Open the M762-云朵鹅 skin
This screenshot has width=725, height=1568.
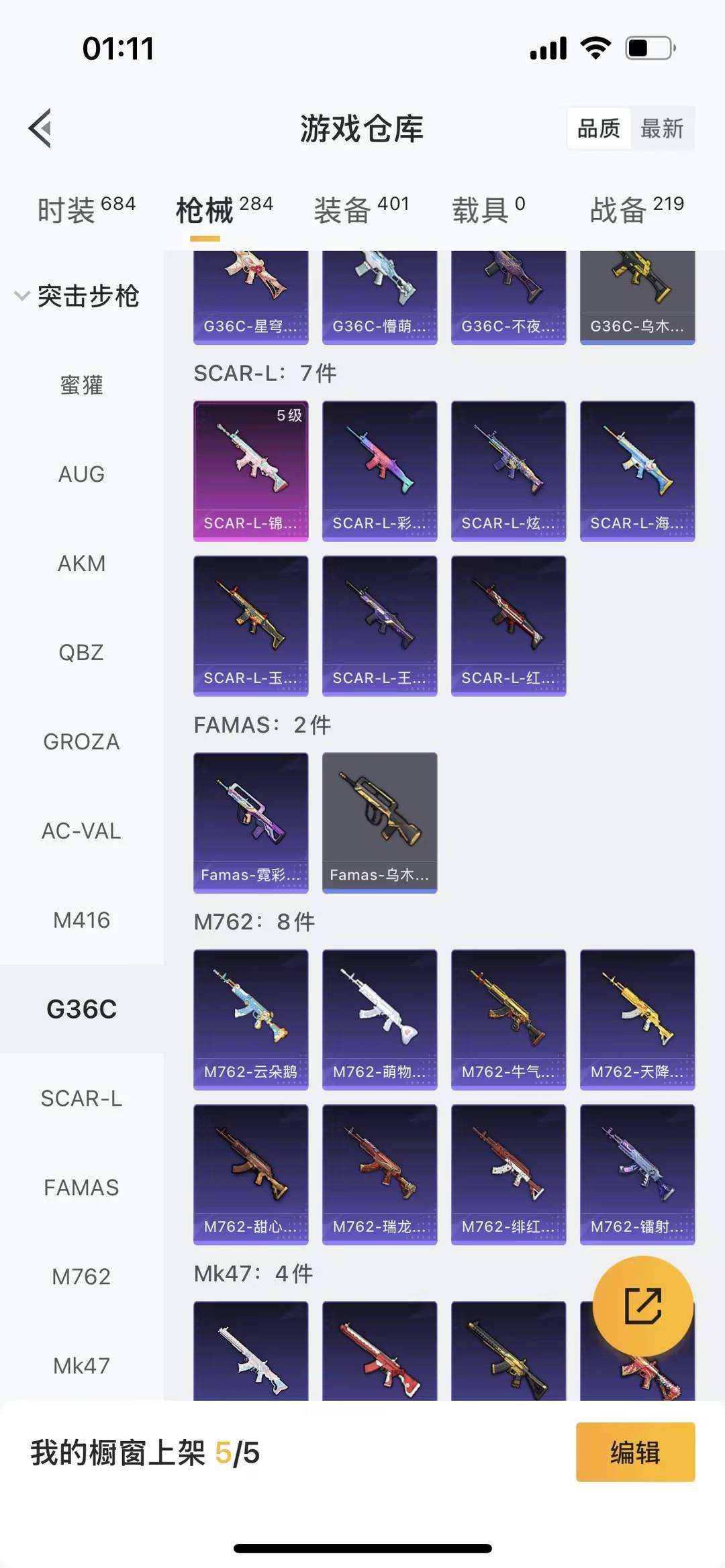tap(250, 1018)
